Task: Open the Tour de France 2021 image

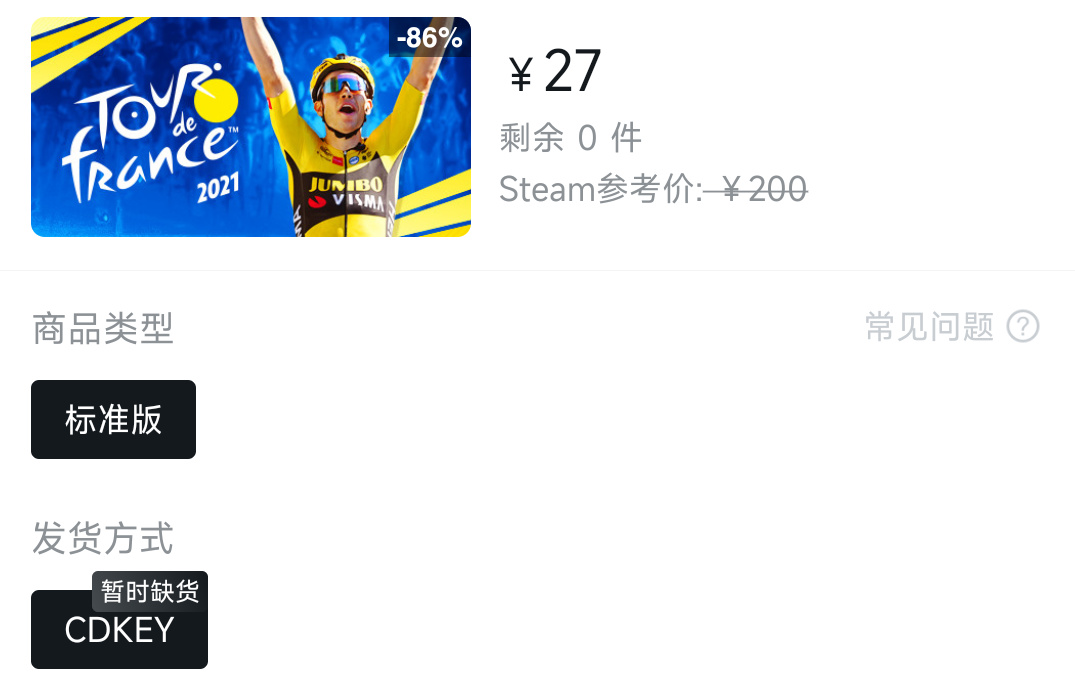Action: click(250, 127)
